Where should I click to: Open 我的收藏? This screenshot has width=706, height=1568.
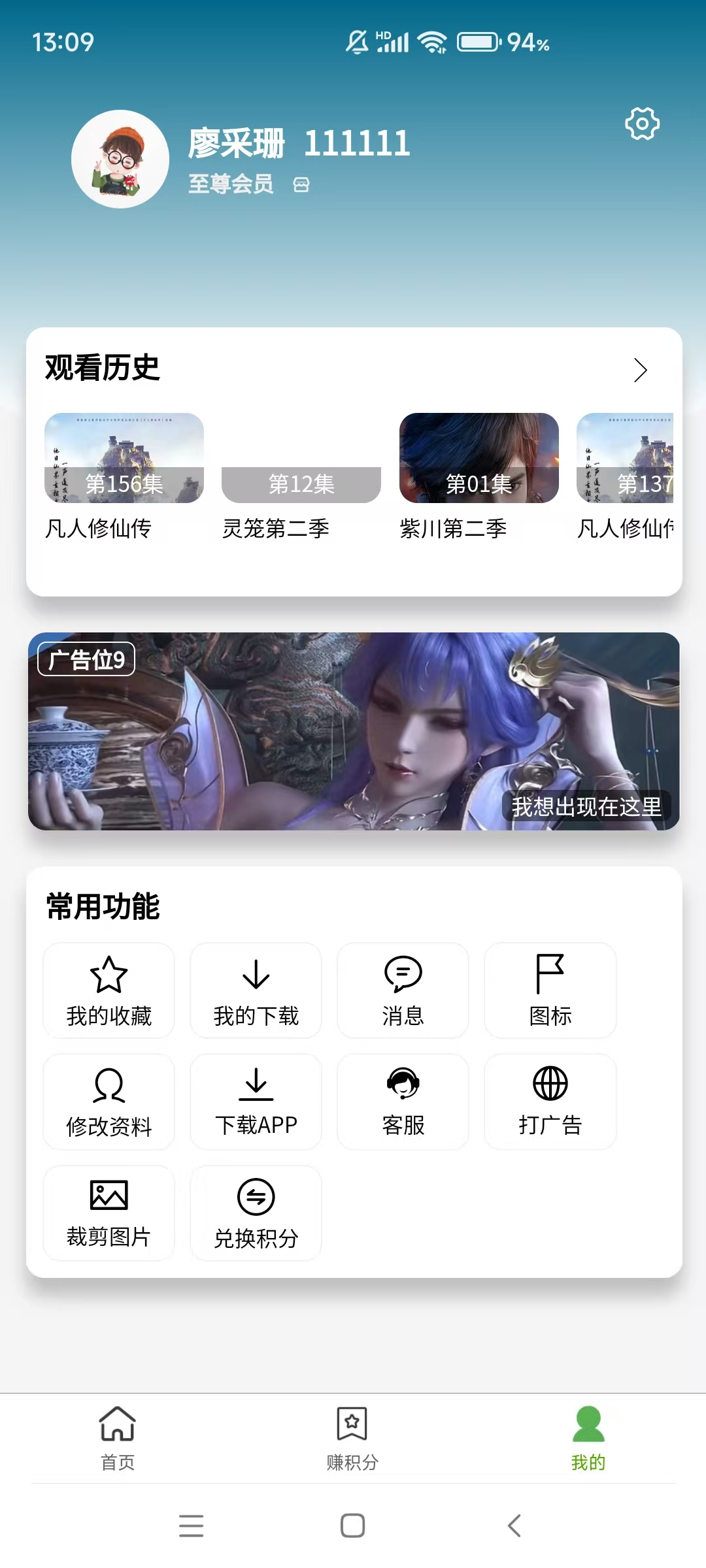coord(109,990)
